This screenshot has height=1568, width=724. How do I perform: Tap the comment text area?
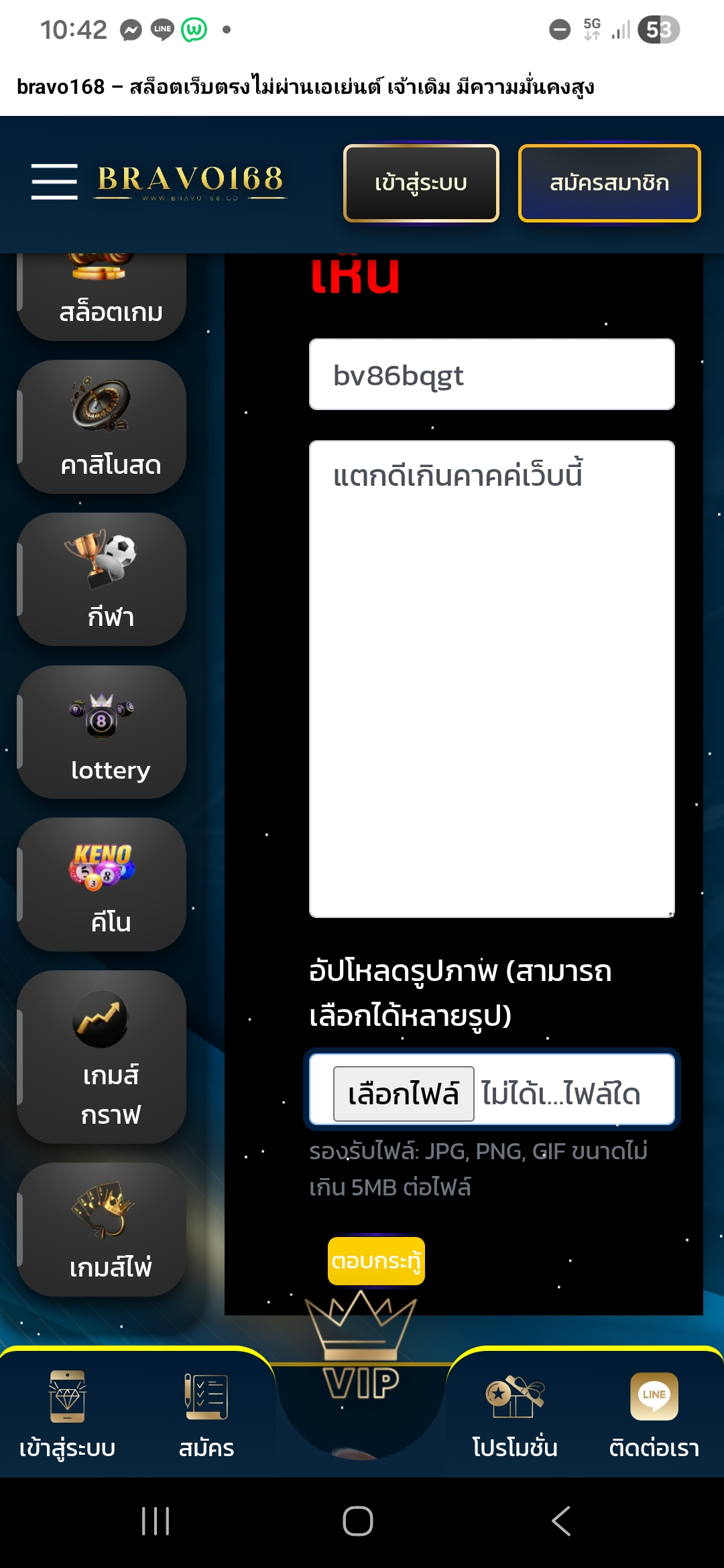click(x=491, y=678)
